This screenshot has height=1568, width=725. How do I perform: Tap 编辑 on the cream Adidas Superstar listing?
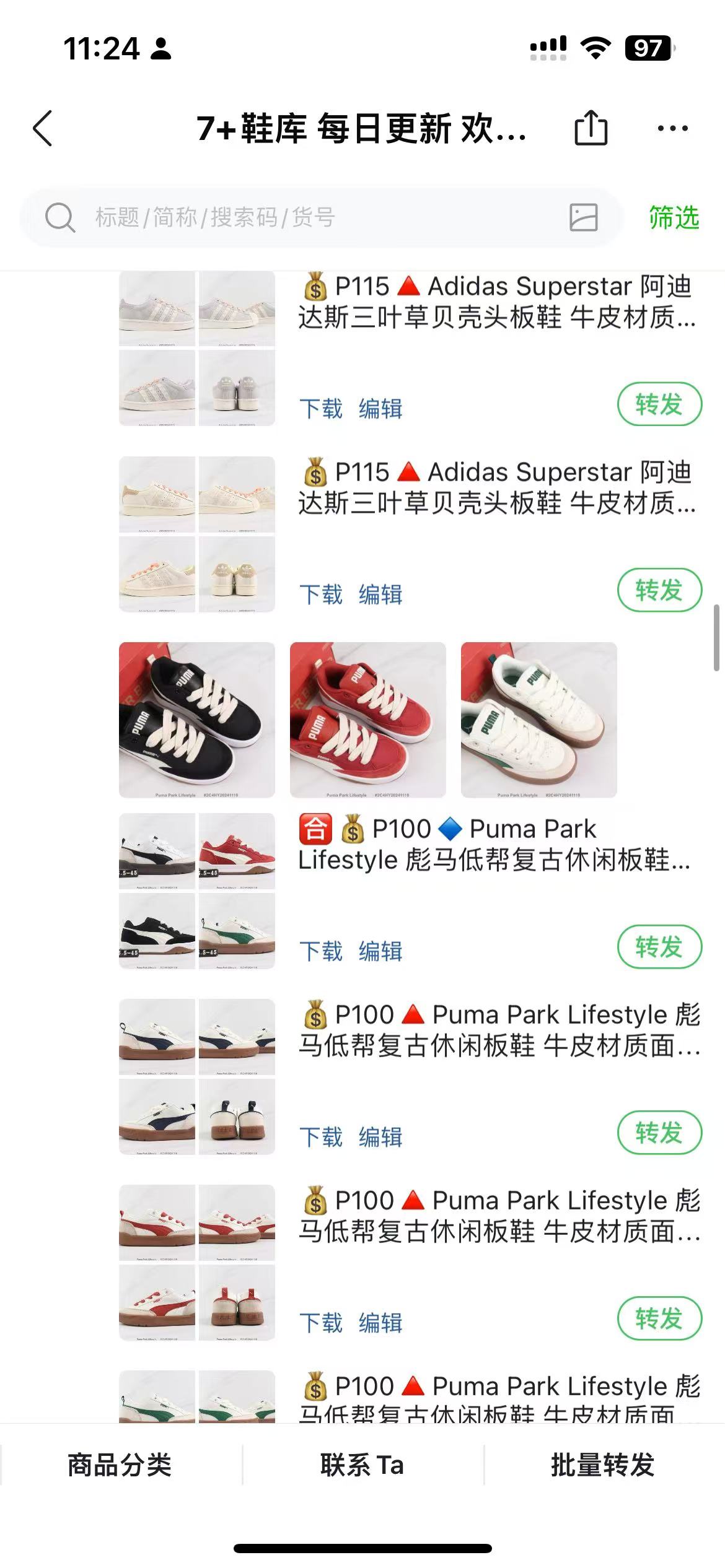pos(380,595)
